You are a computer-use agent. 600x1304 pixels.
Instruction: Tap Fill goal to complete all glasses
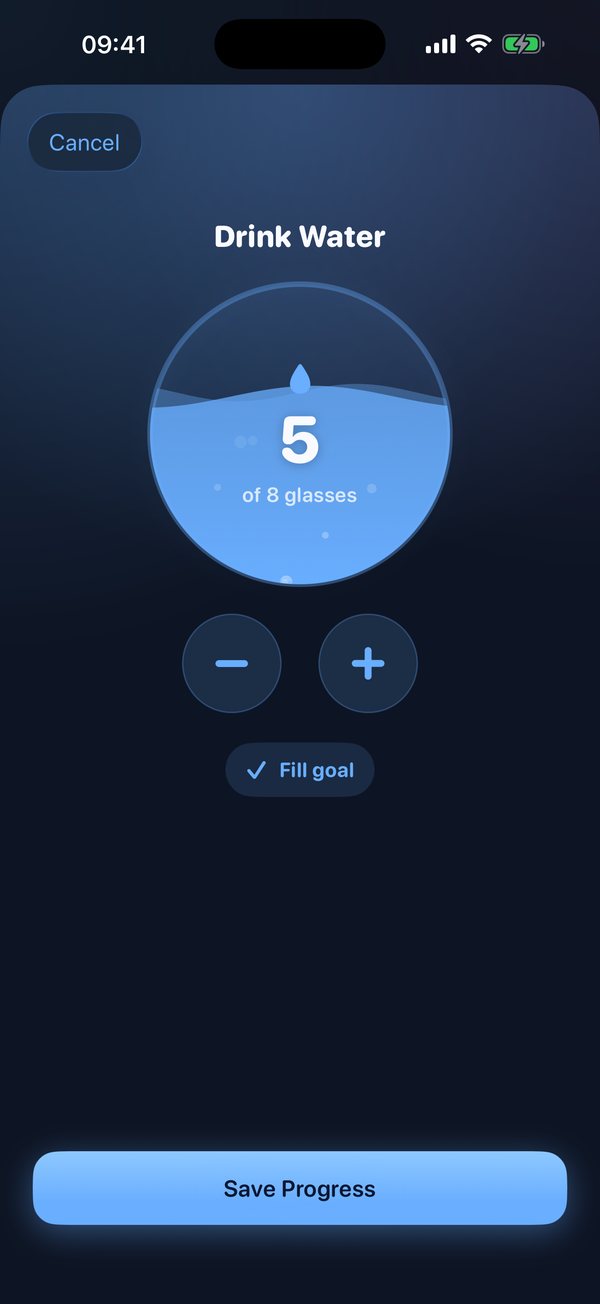coord(300,770)
